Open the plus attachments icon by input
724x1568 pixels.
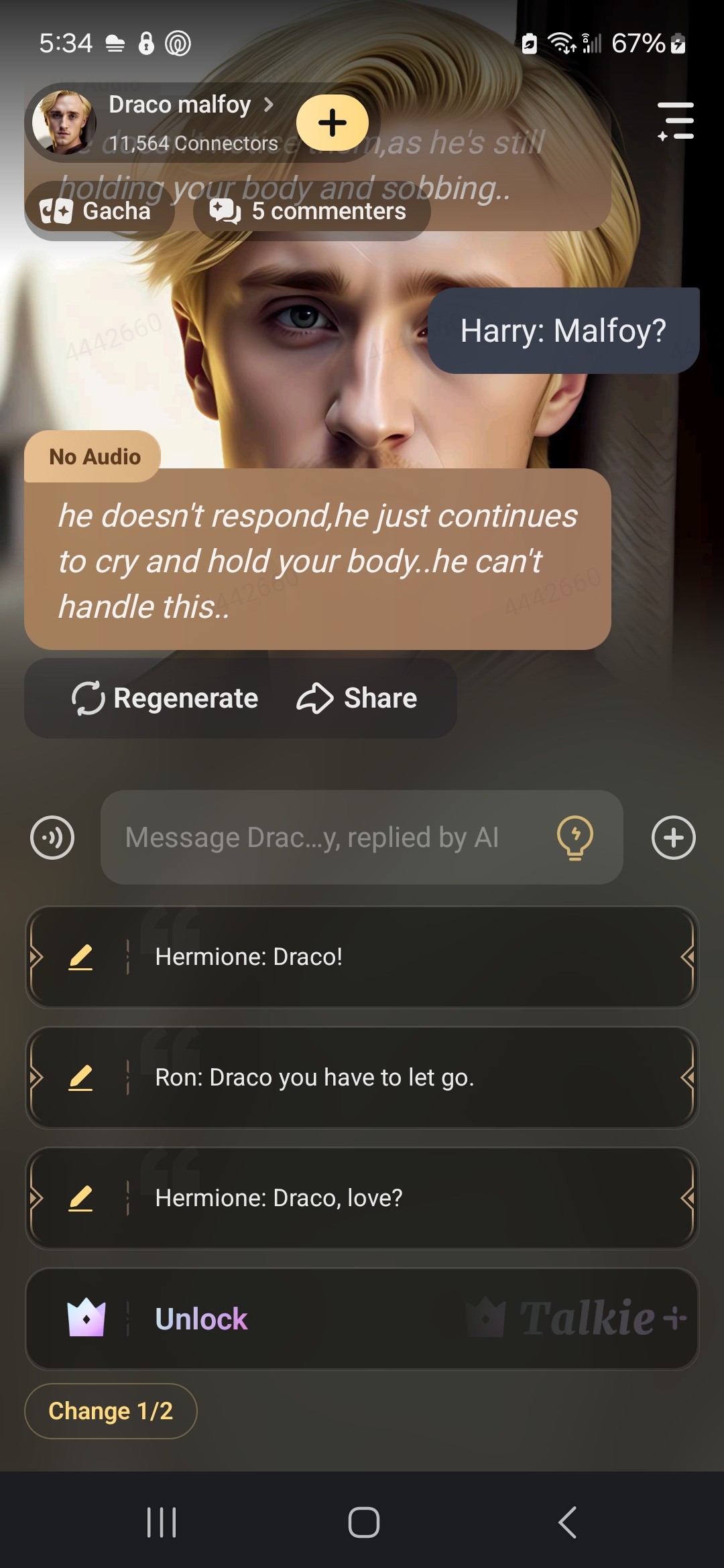click(673, 838)
